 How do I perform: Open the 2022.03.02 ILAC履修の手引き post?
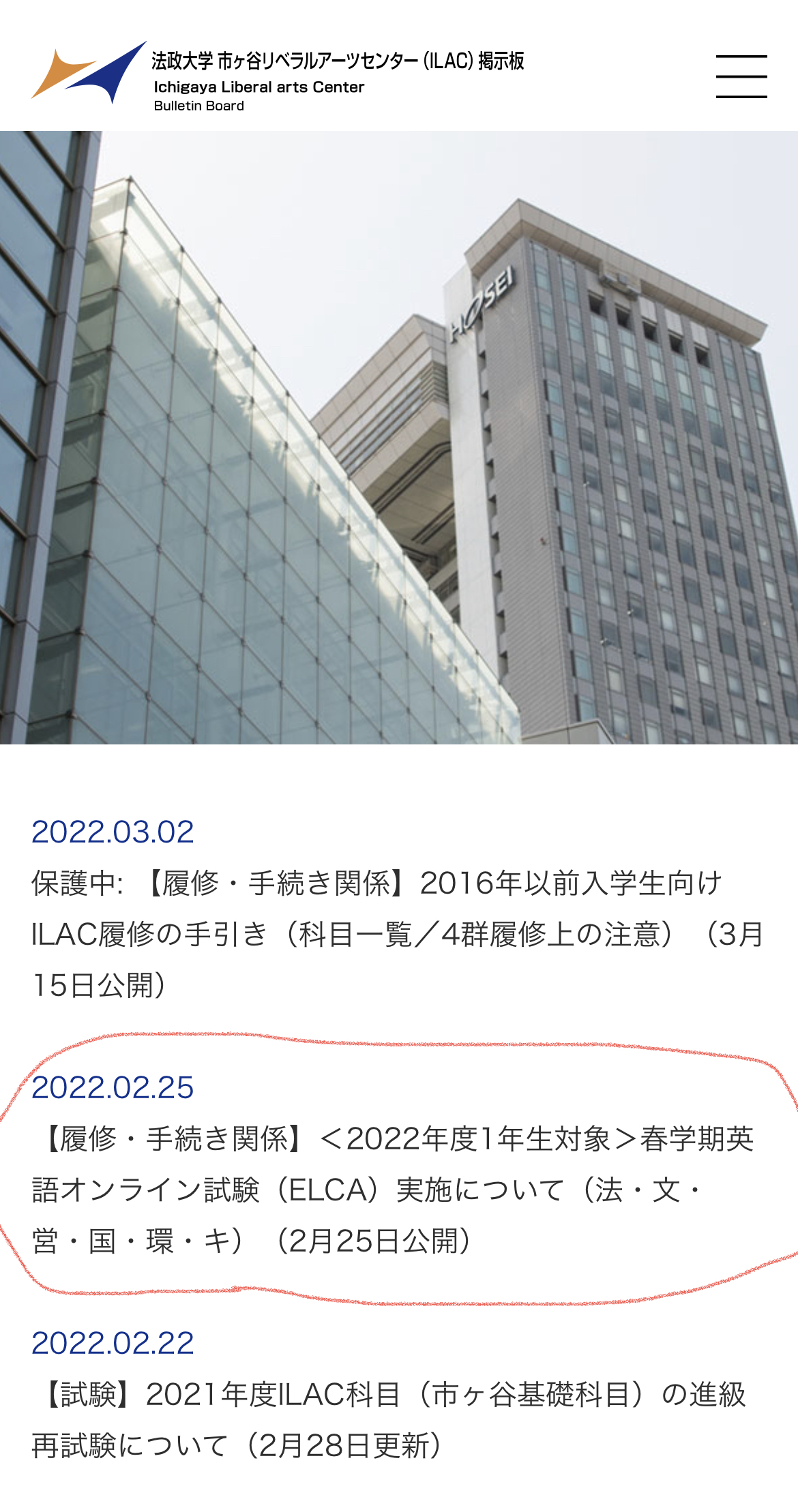(396, 934)
